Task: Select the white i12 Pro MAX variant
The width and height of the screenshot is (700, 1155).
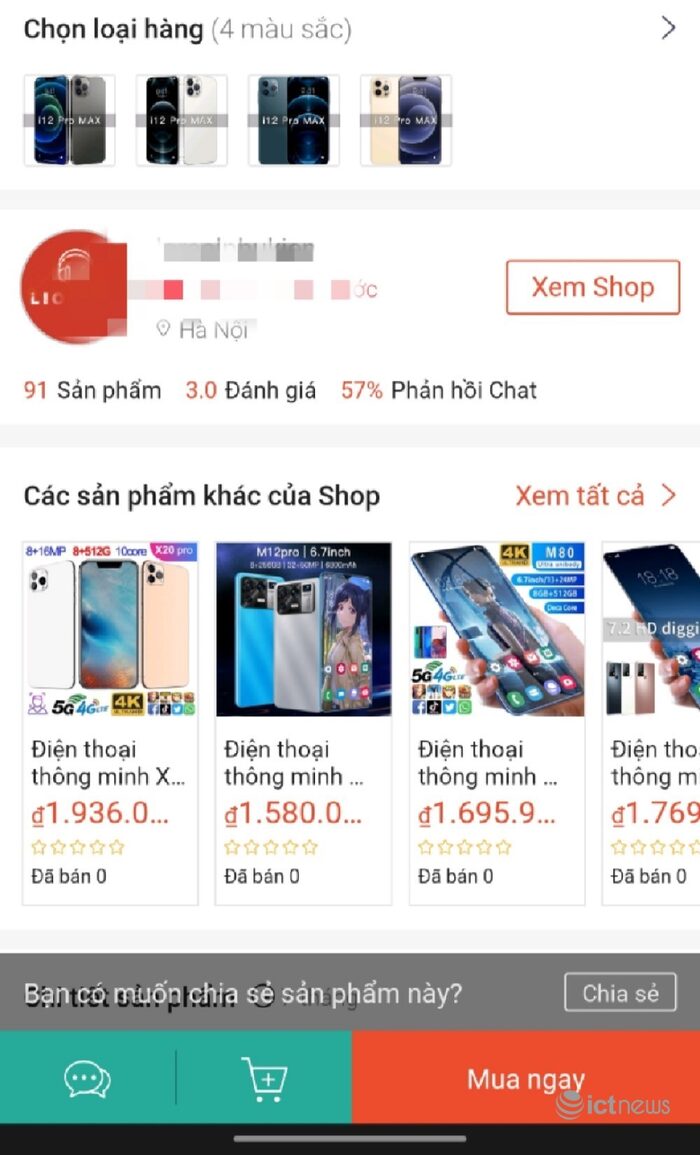Action: coord(181,120)
